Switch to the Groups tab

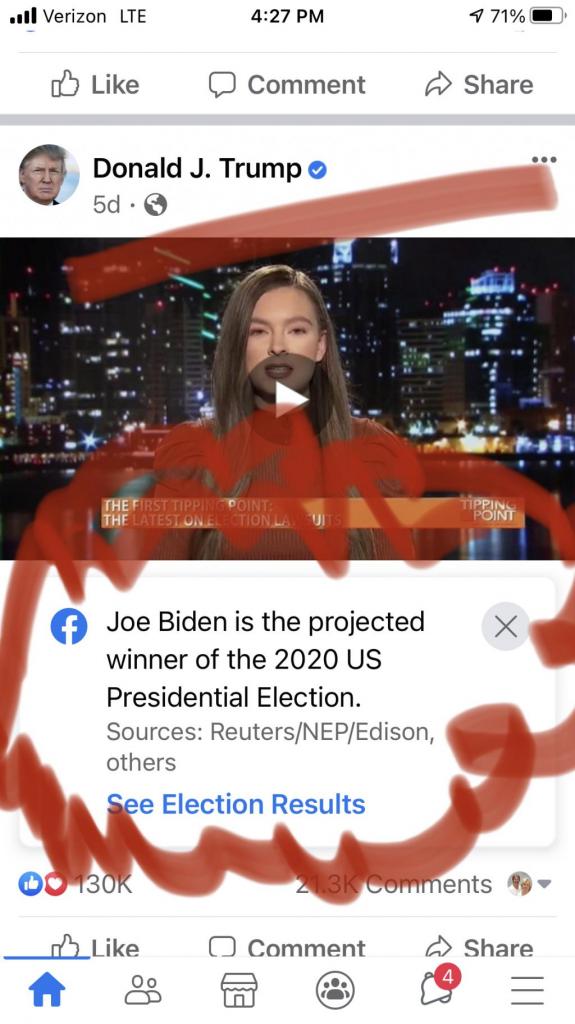tap(335, 990)
